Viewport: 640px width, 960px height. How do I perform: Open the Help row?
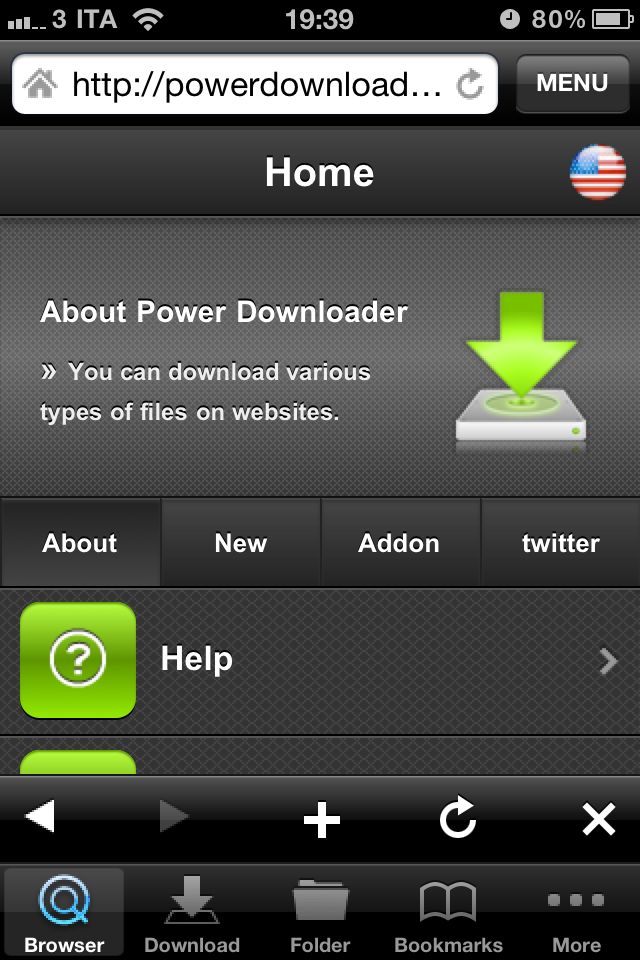320,660
